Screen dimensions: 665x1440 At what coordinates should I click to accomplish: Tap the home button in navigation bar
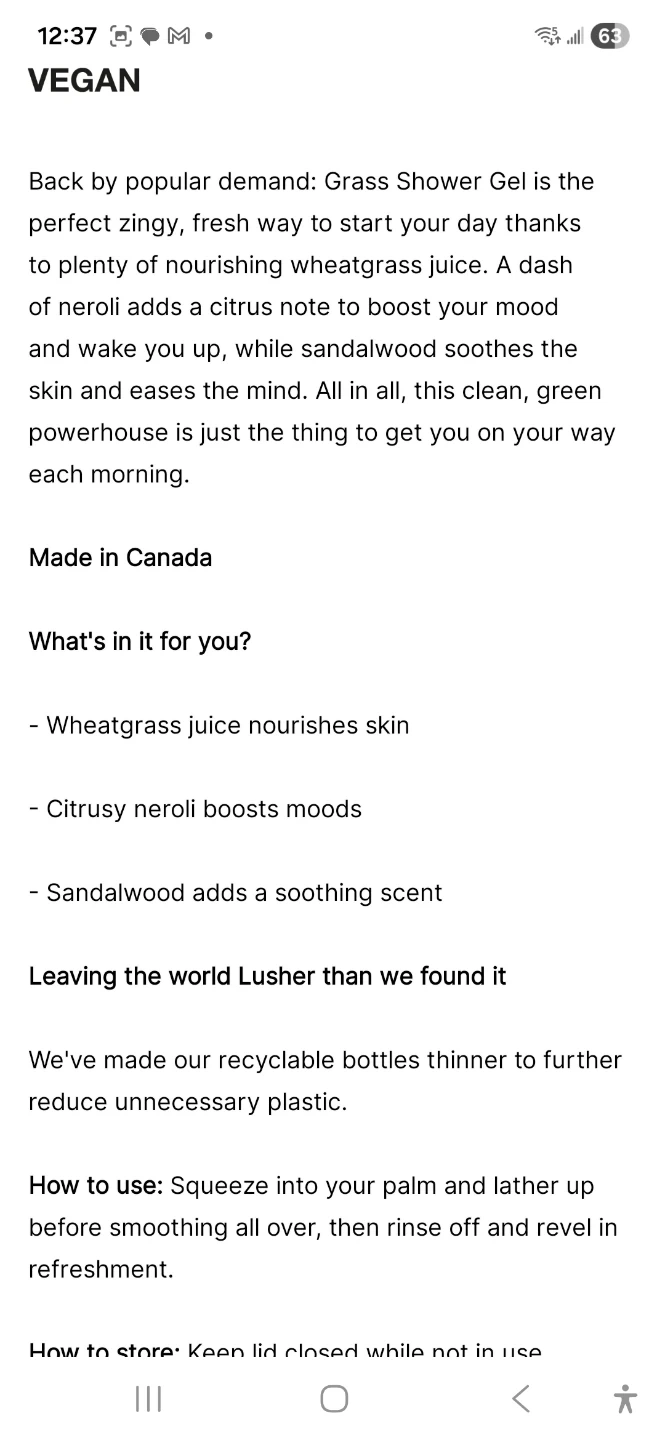click(334, 1398)
